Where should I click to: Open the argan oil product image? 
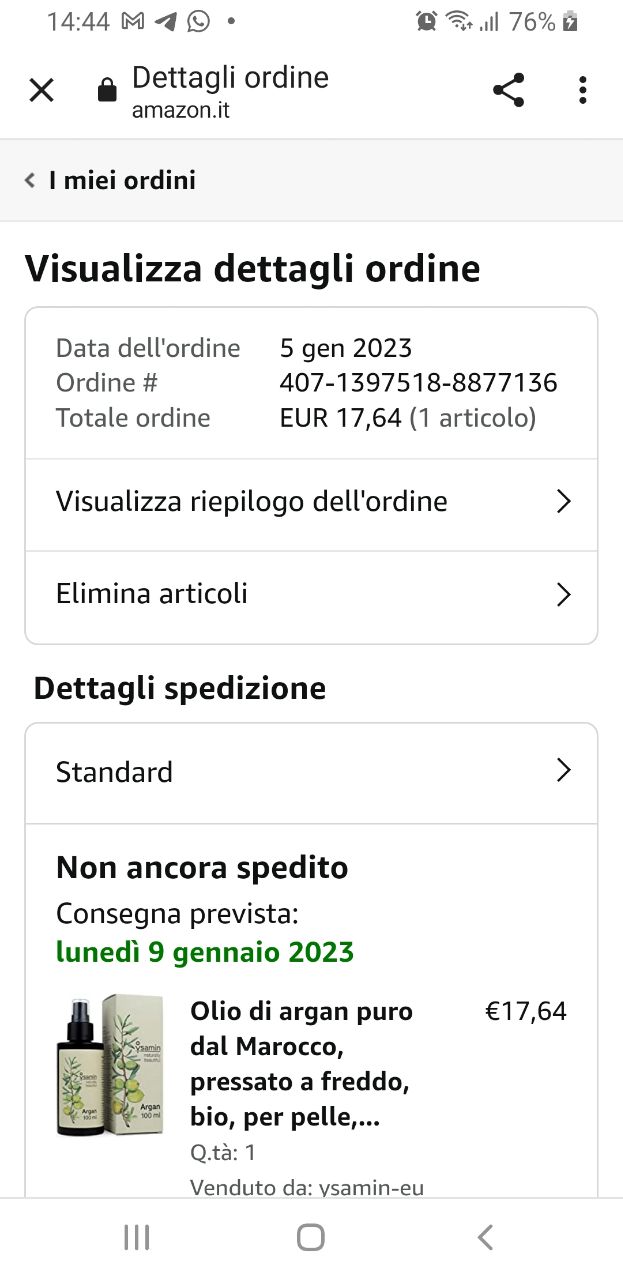(x=110, y=1064)
